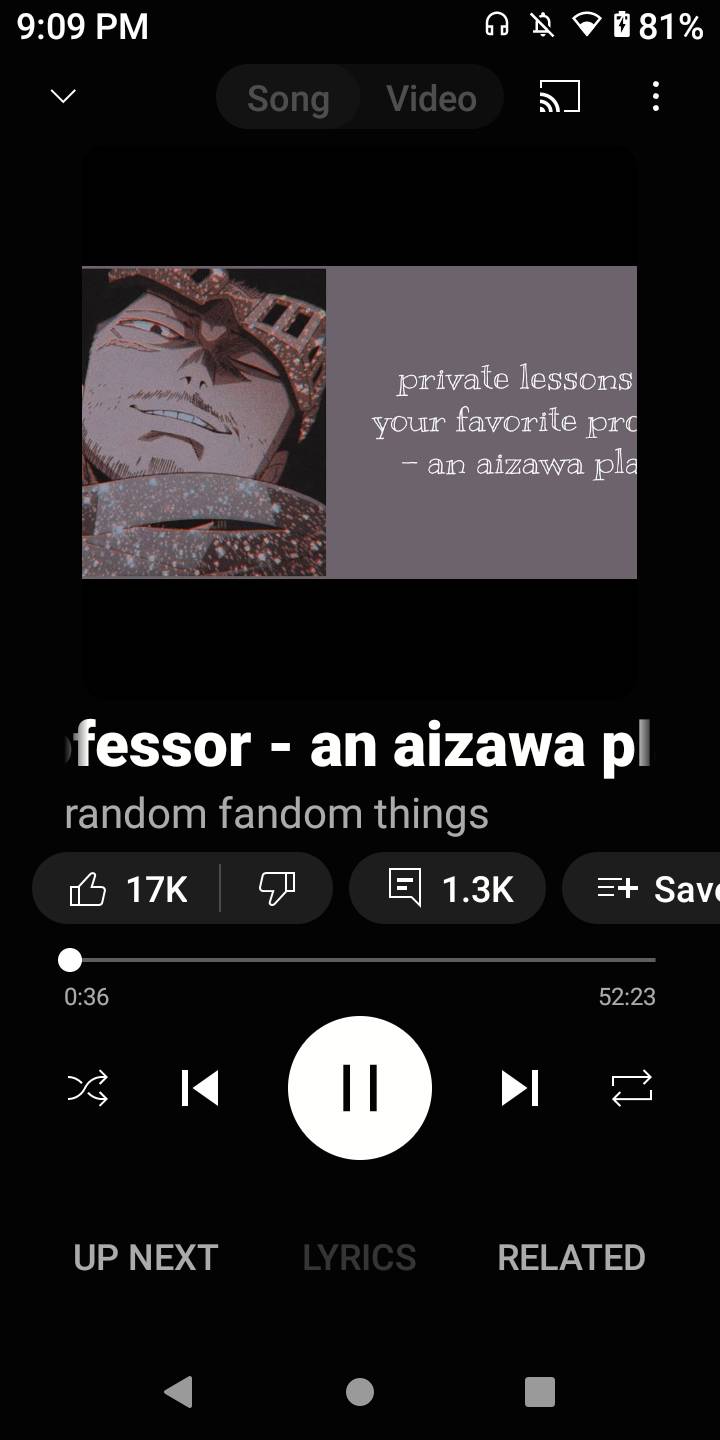Pause the playback

point(360,1088)
